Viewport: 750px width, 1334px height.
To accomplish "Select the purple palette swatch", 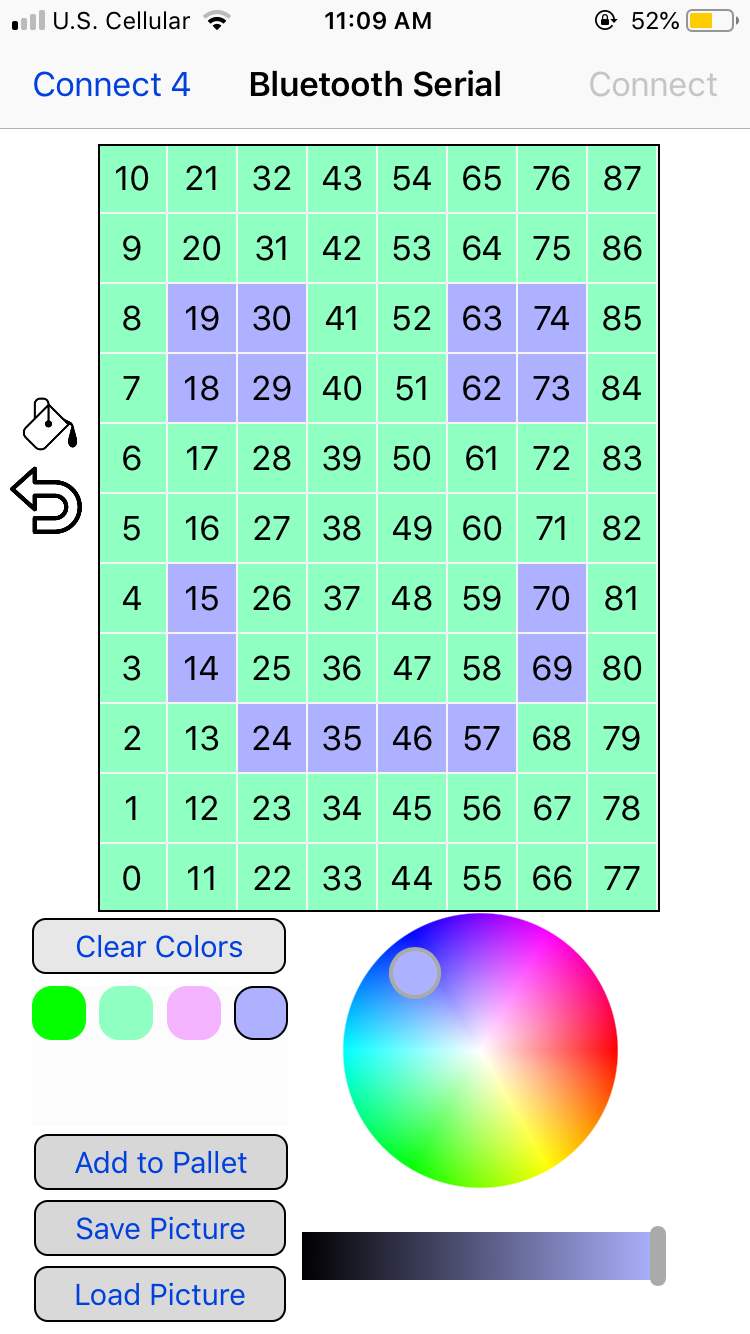I will pyautogui.click(x=260, y=1012).
